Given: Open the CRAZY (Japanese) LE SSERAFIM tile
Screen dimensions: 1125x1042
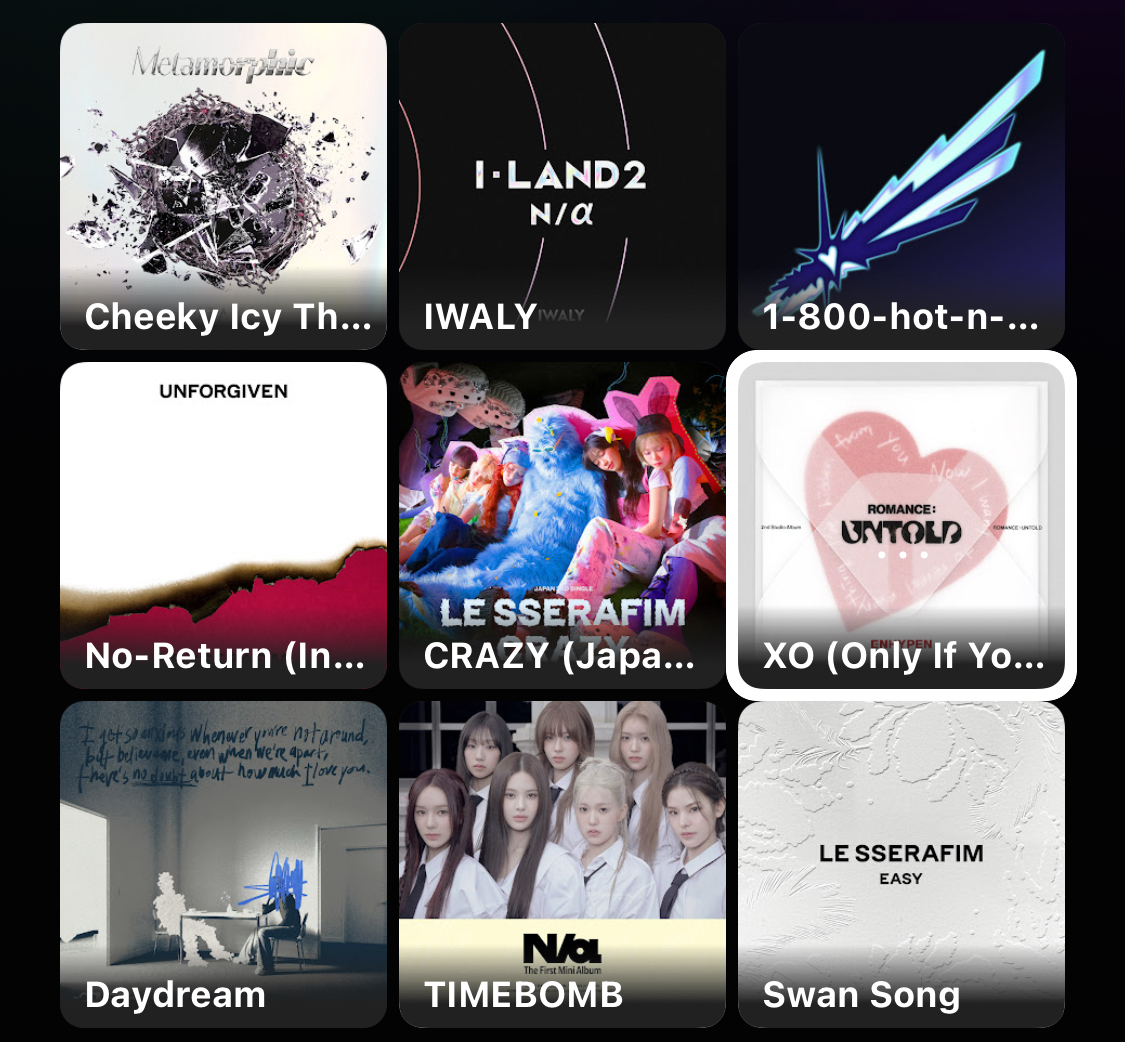Looking at the screenshot, I should (562, 525).
